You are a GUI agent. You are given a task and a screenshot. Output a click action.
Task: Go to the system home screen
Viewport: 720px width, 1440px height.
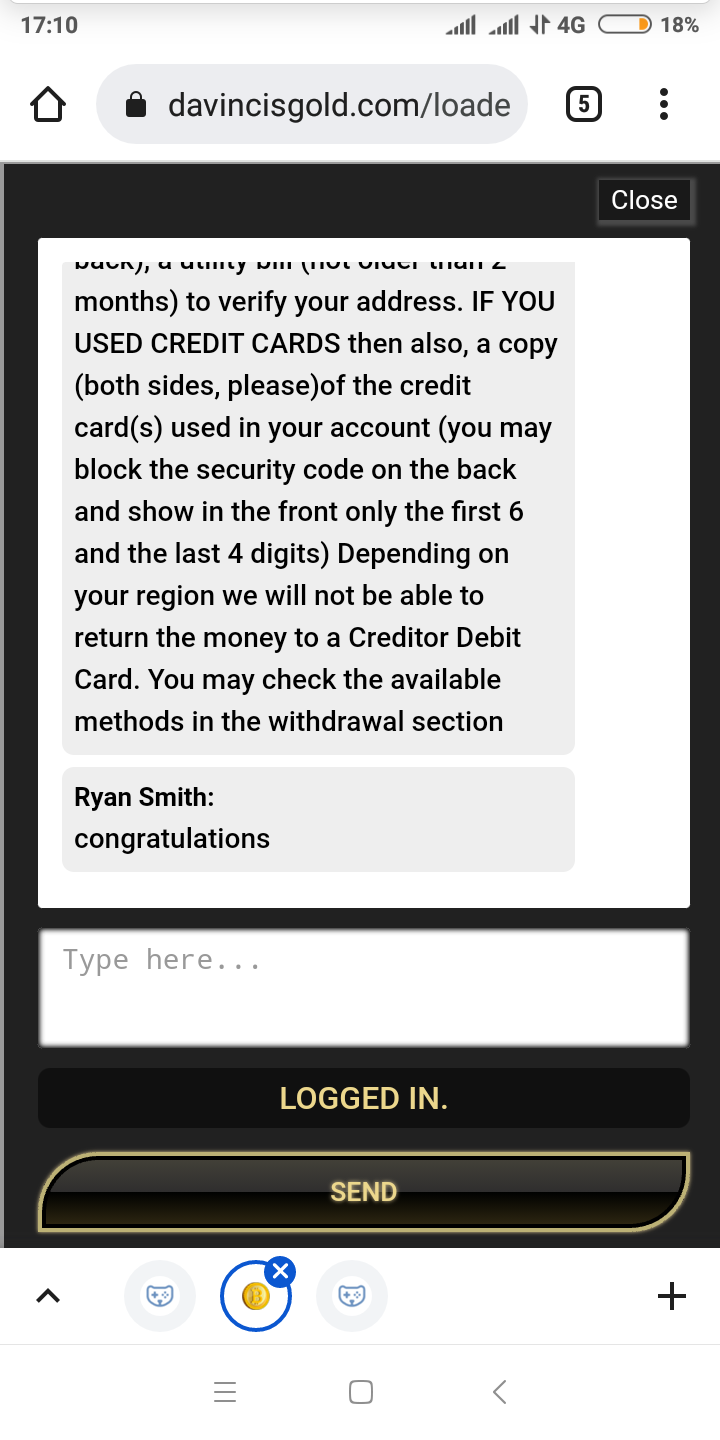pos(361,1391)
